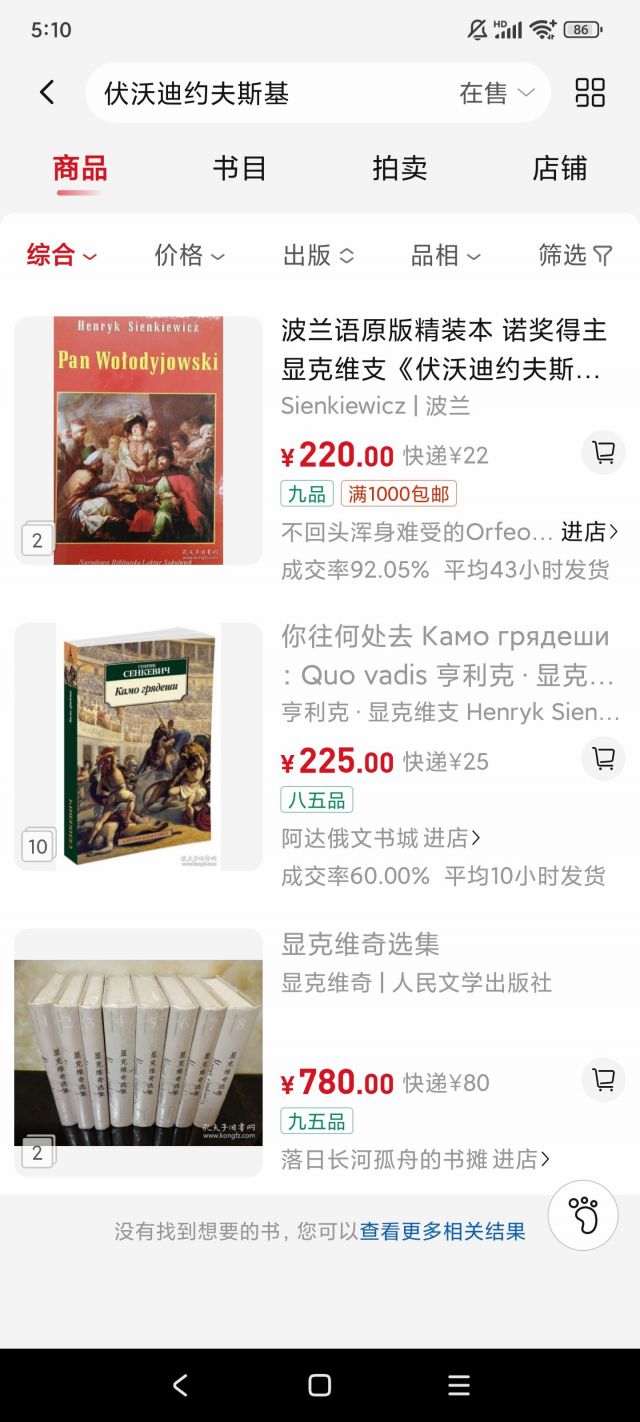Expand the 综合 sorting dropdown
Screen dimensions: 640x1422
tap(61, 255)
